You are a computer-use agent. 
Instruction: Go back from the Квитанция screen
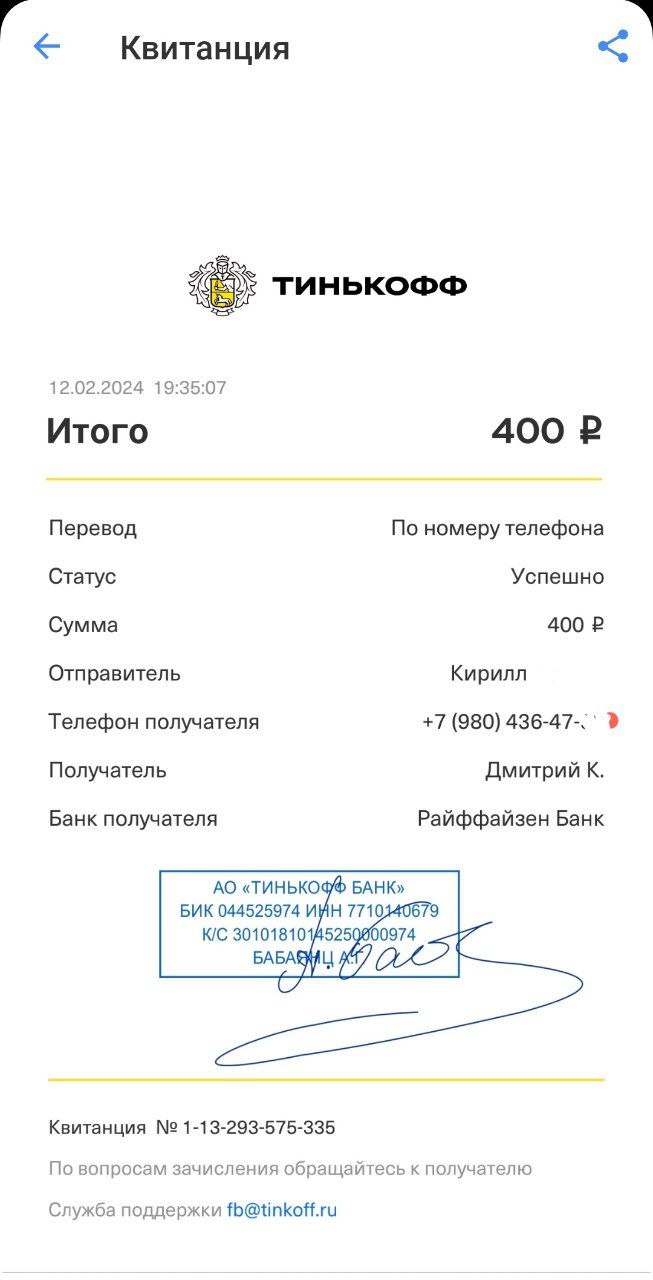tap(47, 47)
